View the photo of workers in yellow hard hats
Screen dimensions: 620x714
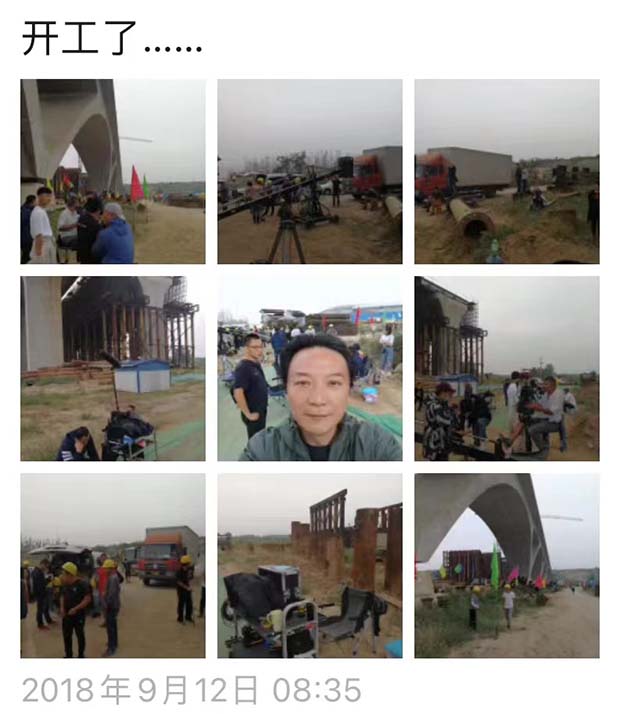point(113,565)
